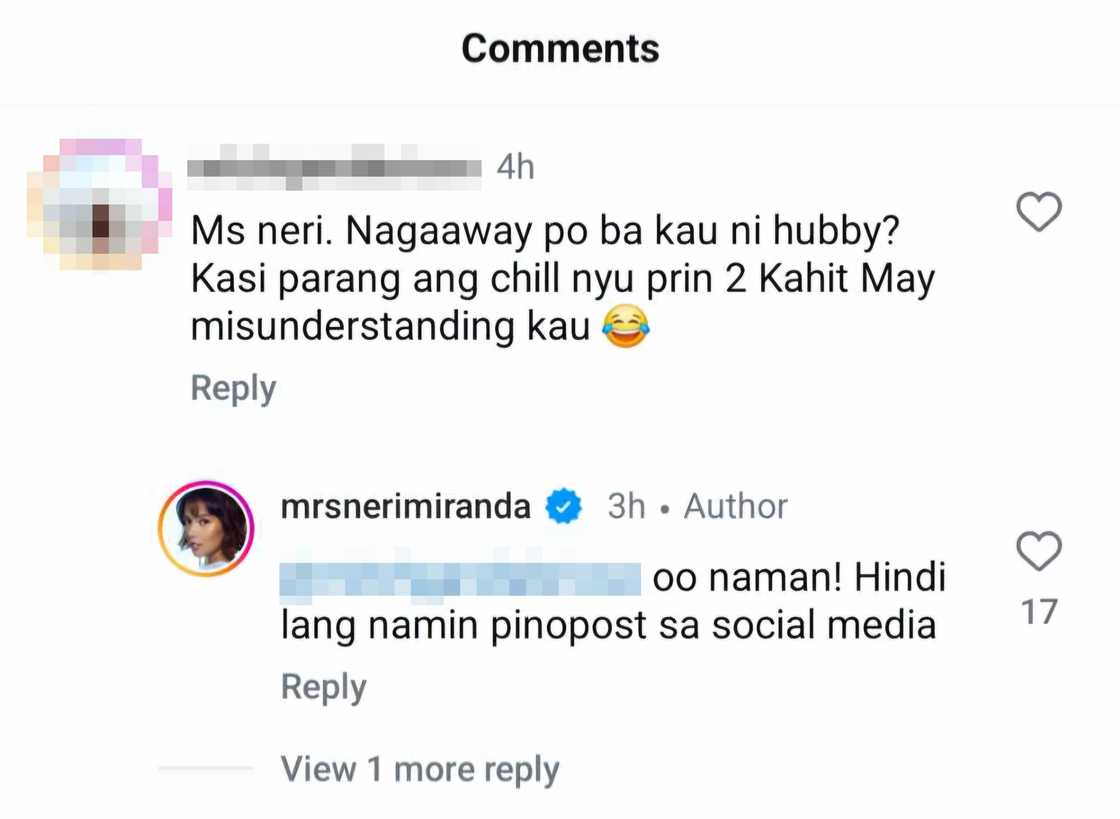This screenshot has height=819, width=1120.
Task: Reply to mrsnerimiranda's author comment
Action: point(323,687)
